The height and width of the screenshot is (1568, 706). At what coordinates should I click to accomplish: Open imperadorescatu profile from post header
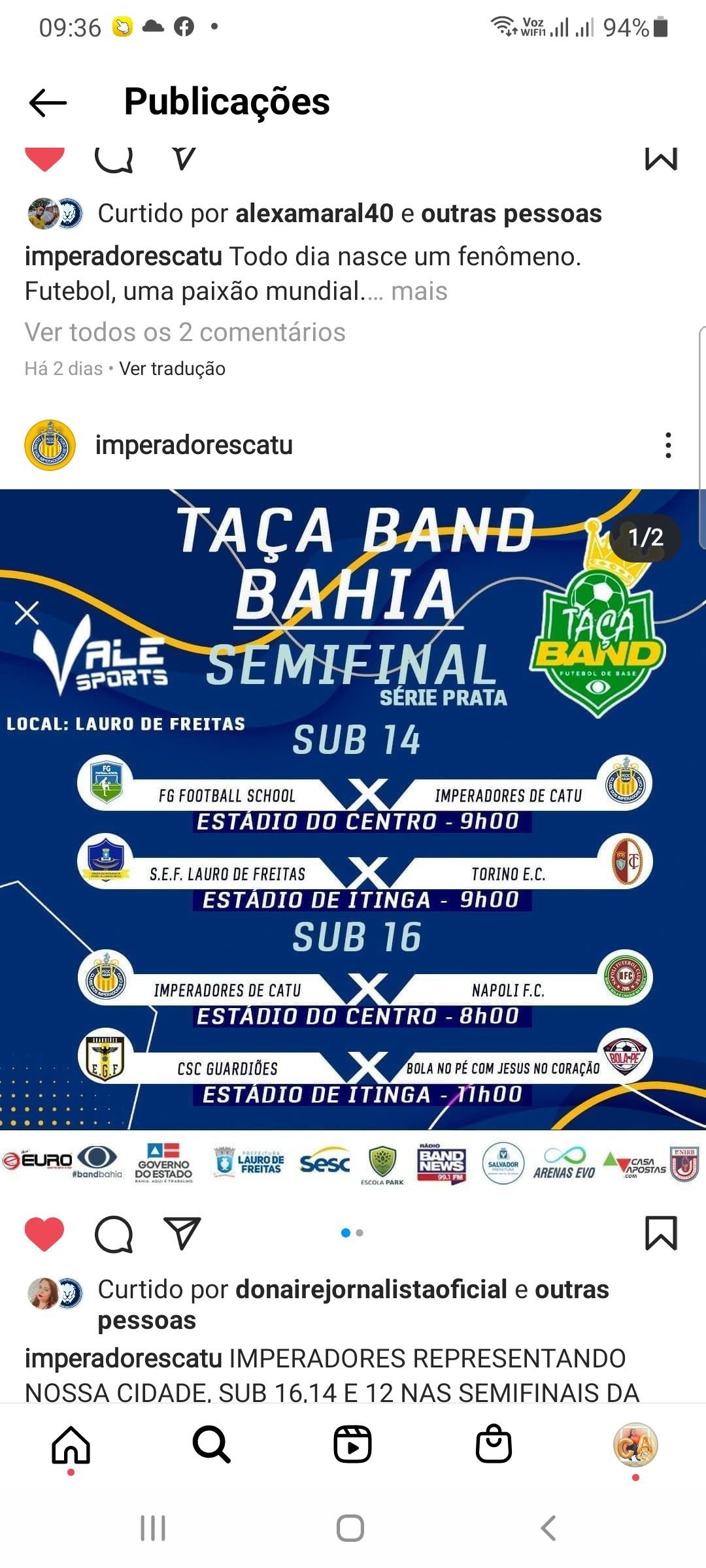tap(193, 445)
